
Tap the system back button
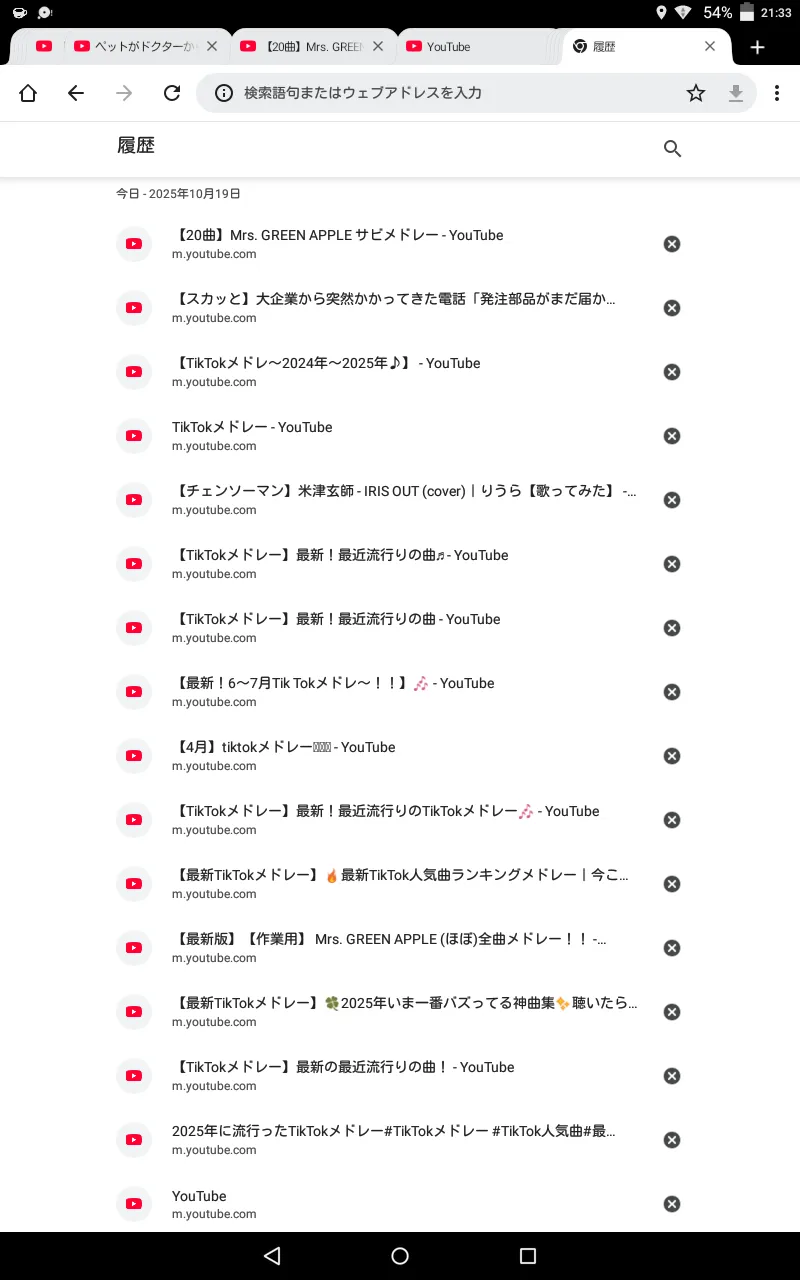272,1256
